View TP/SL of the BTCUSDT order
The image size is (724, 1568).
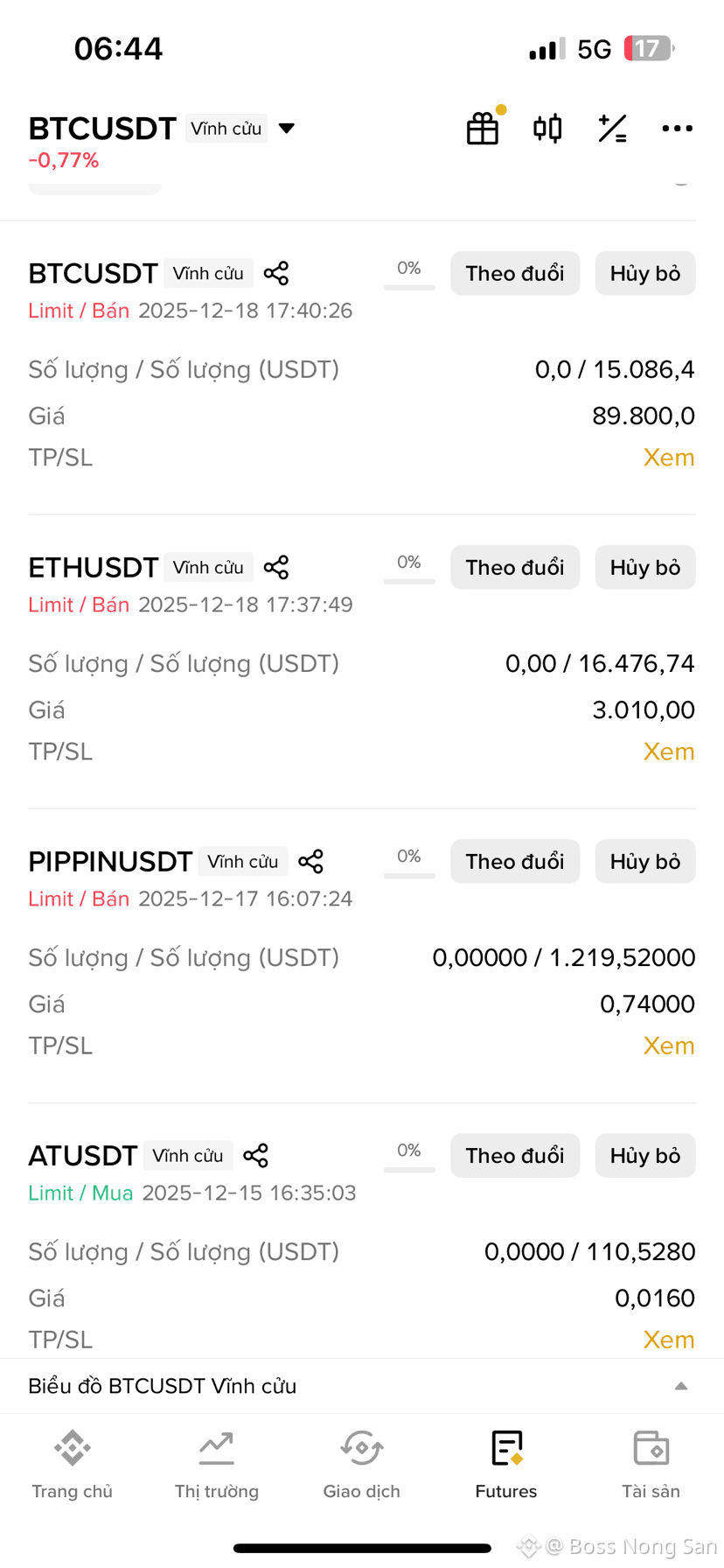(669, 458)
